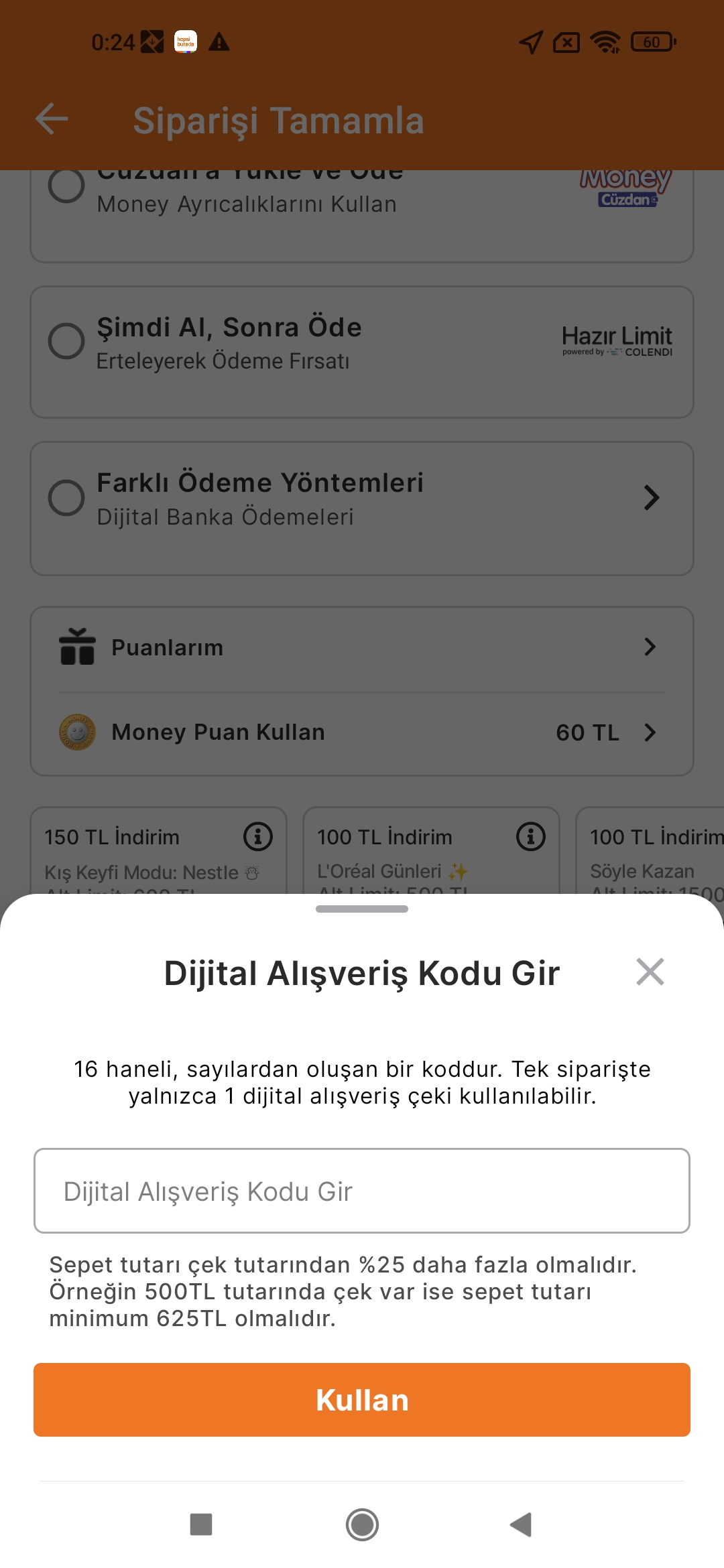Close the Dijital Alışveriş Kodu Gir sheet
This screenshot has height=1568, width=724.
[x=650, y=972]
